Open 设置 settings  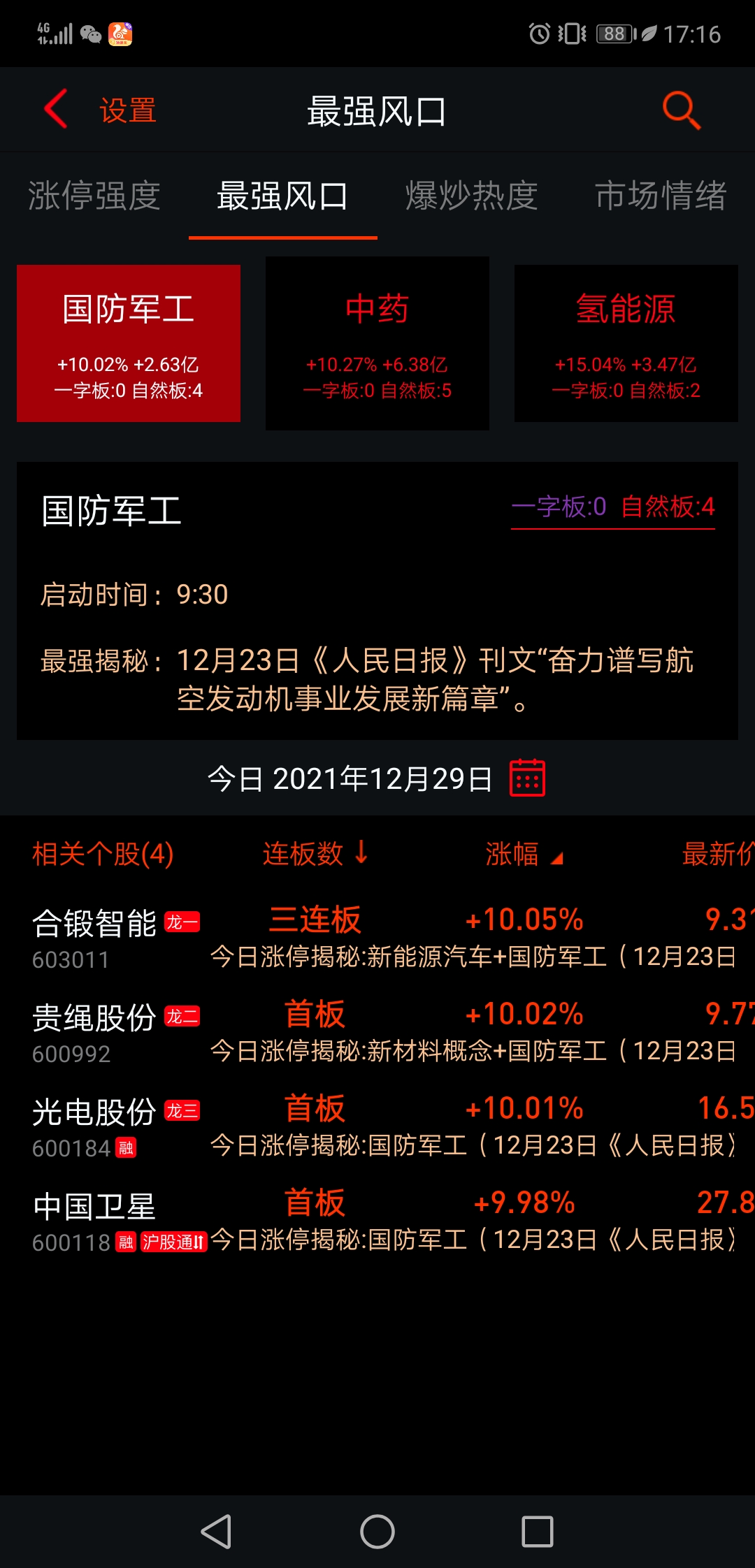(128, 110)
